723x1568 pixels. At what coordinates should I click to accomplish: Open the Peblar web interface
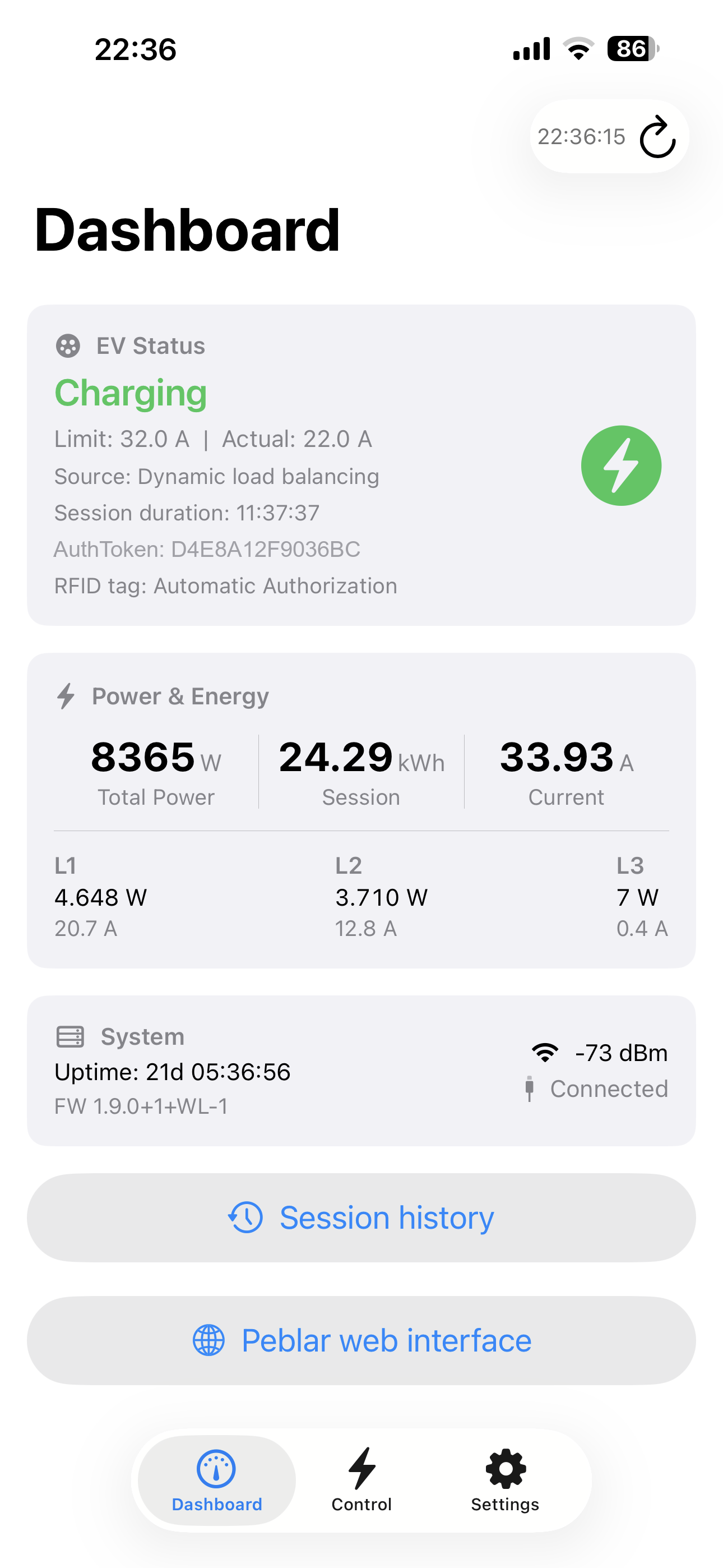click(361, 1339)
